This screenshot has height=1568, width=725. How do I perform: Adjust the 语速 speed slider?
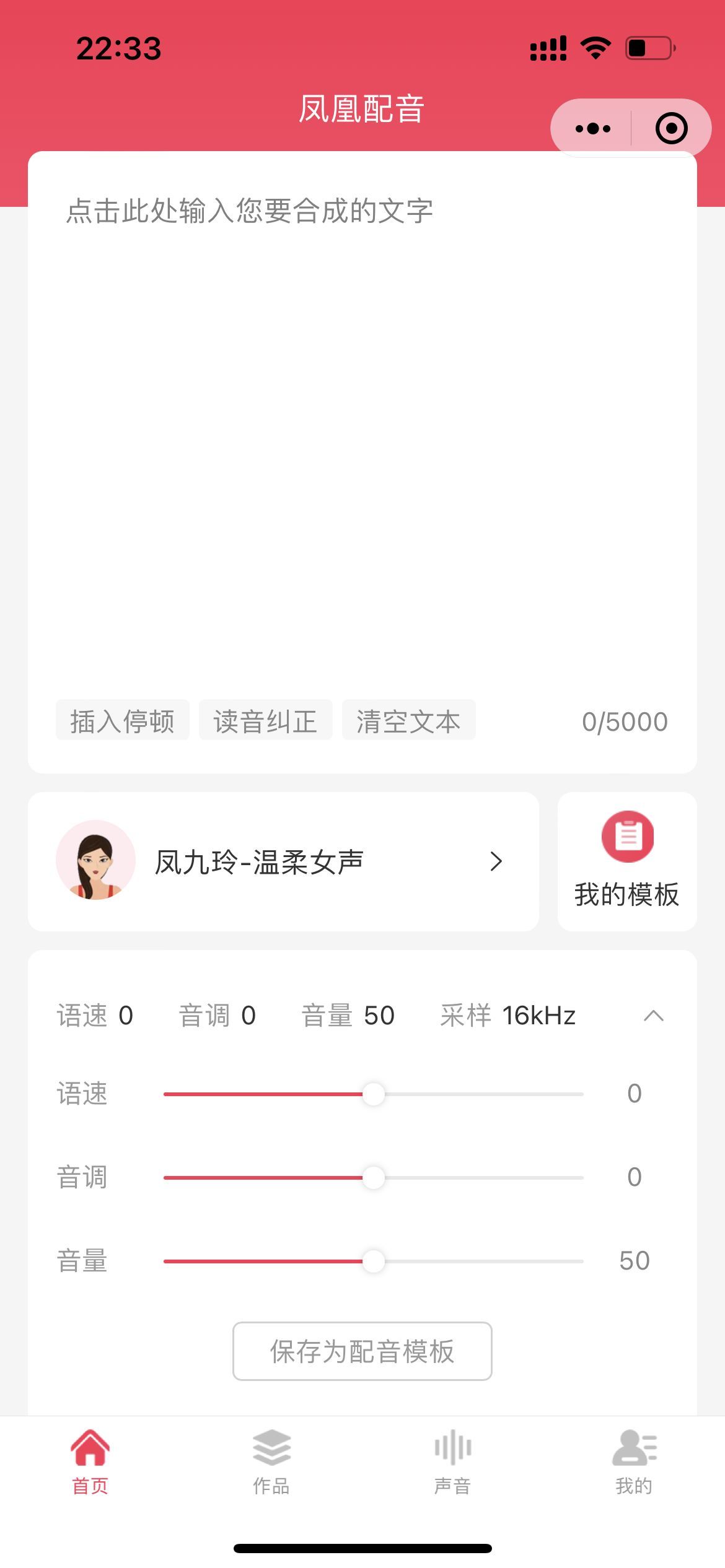pos(373,1094)
